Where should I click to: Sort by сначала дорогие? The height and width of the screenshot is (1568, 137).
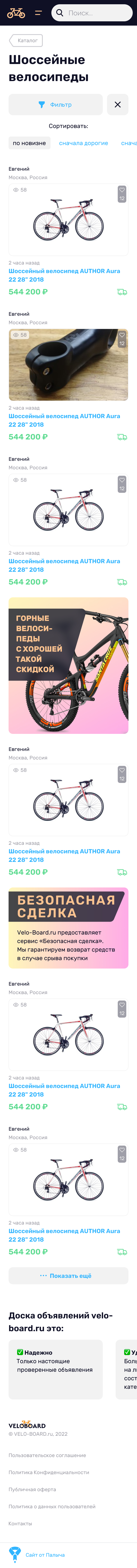[83, 143]
